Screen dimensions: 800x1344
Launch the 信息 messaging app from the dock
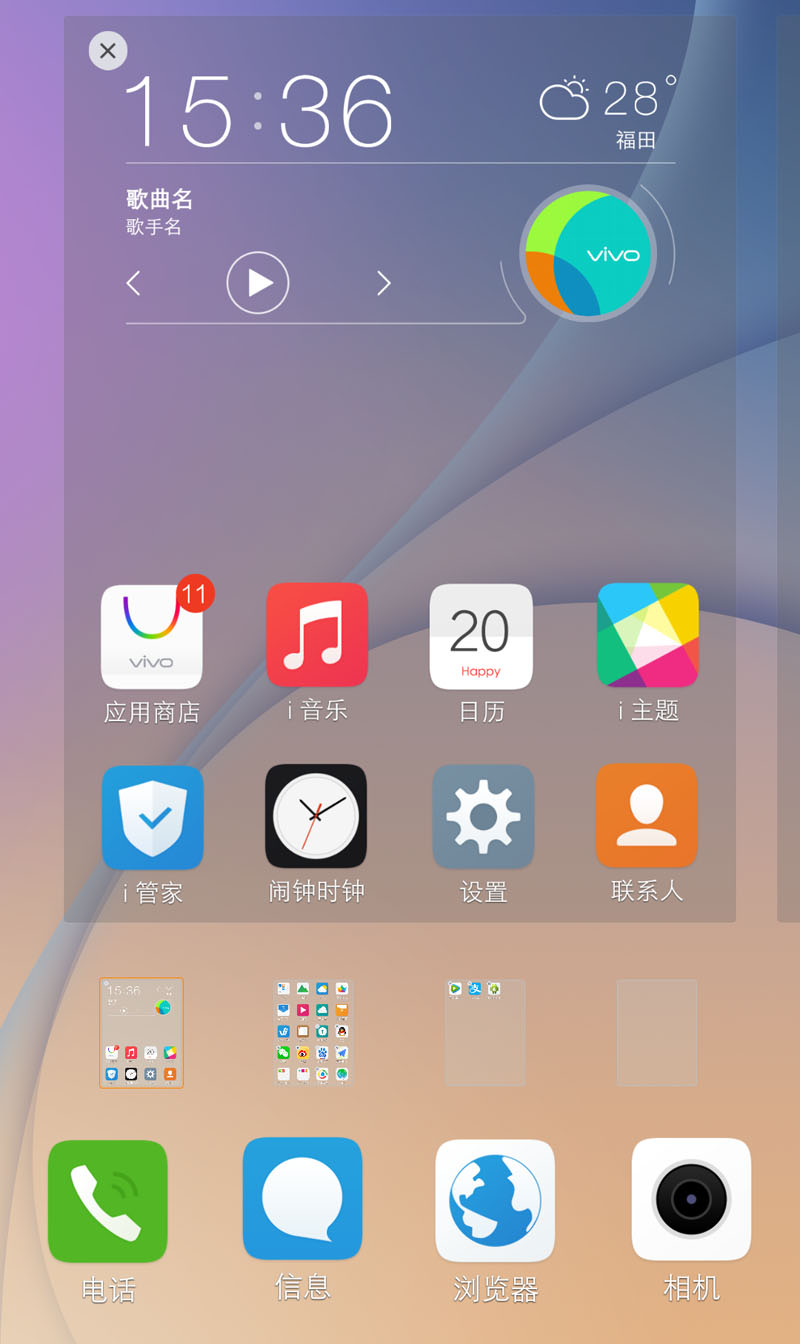click(x=302, y=1200)
